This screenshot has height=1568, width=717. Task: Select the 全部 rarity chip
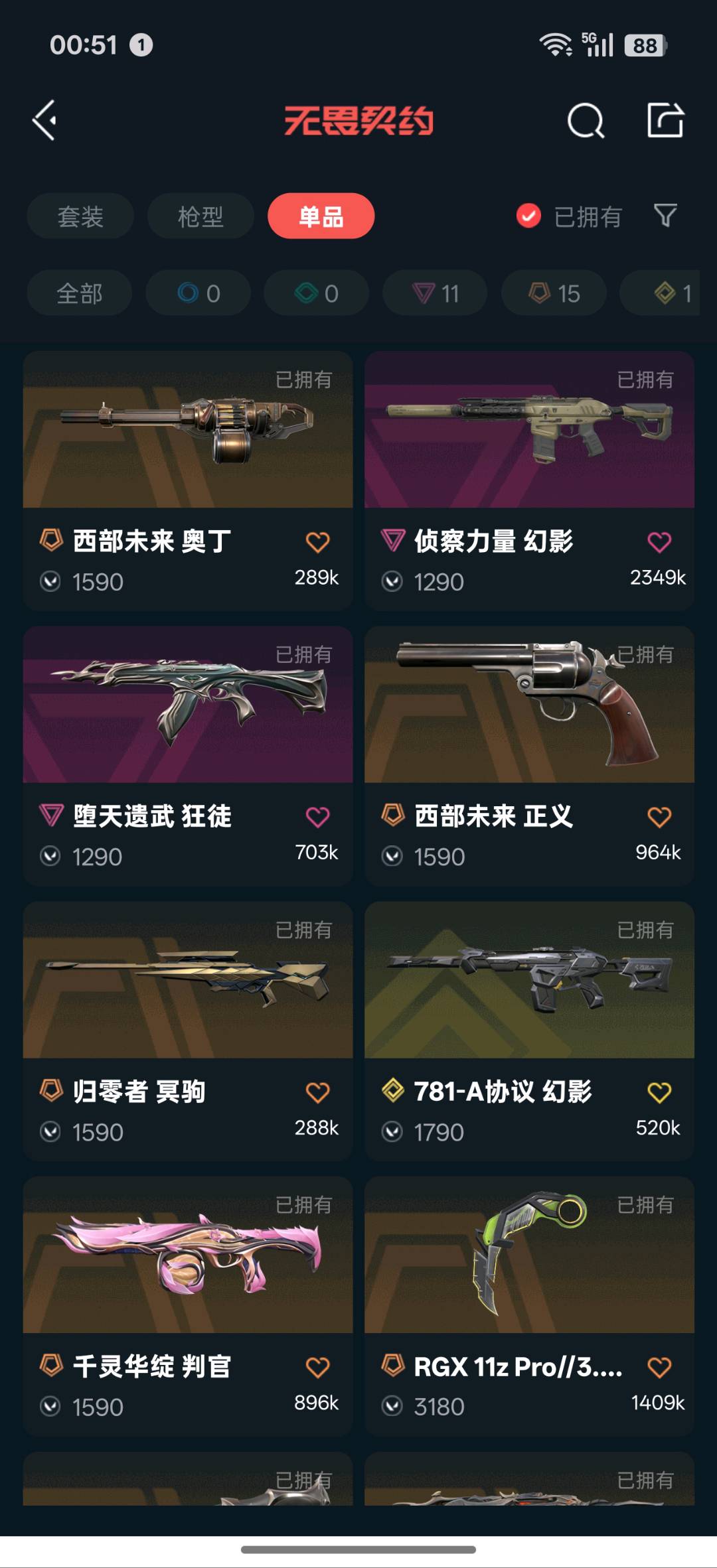(80, 293)
